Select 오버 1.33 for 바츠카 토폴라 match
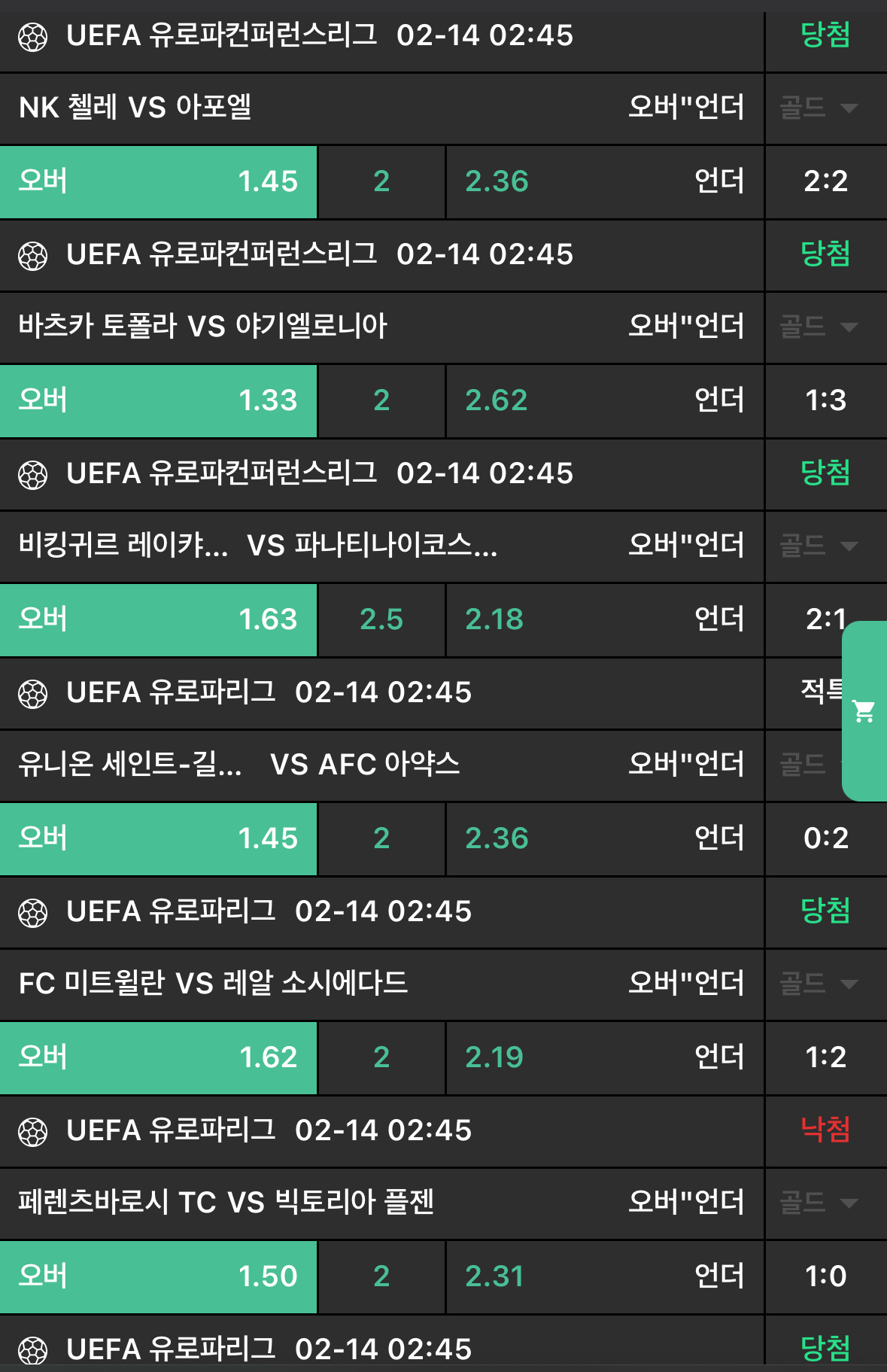This screenshot has width=887, height=1372. tap(158, 400)
